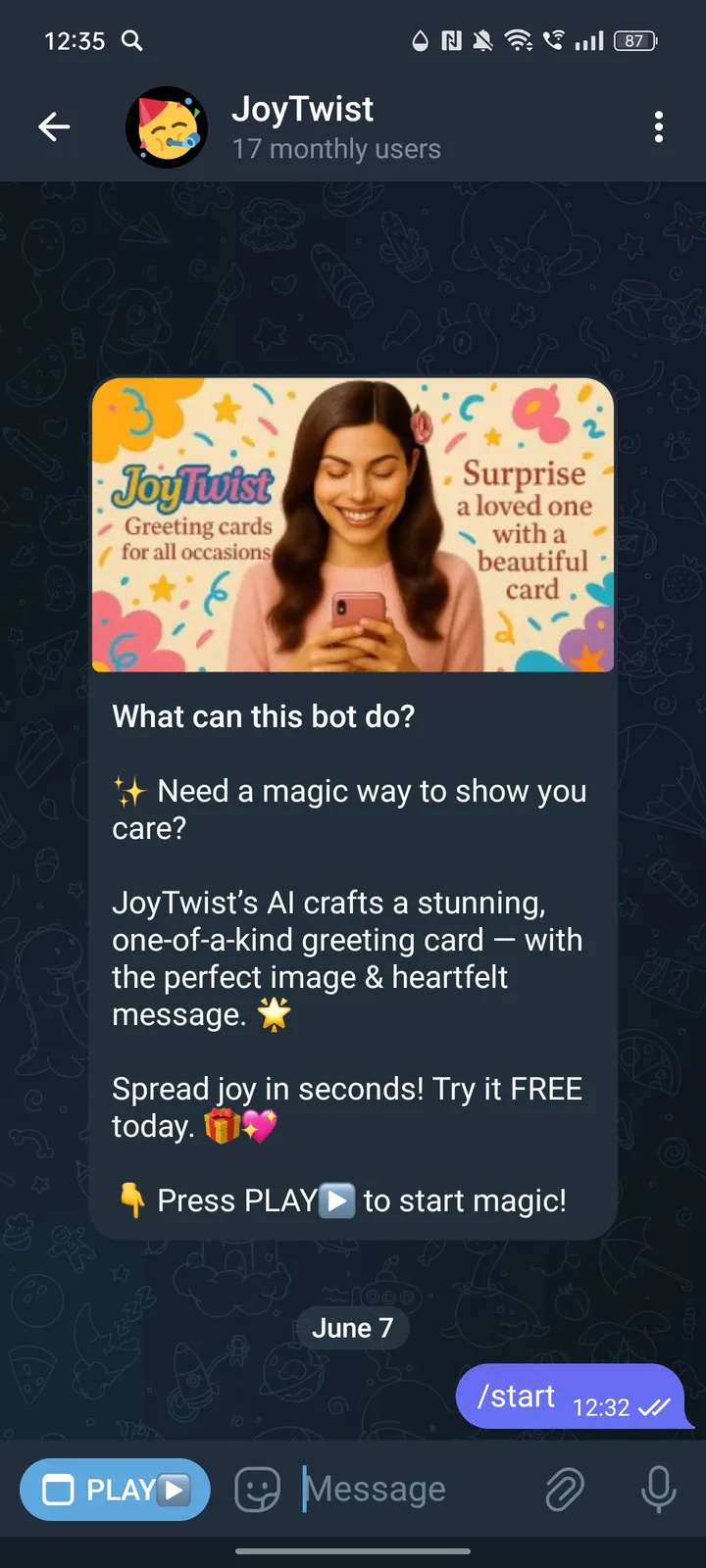Tap the 17 monthly users subtitle

[335, 148]
